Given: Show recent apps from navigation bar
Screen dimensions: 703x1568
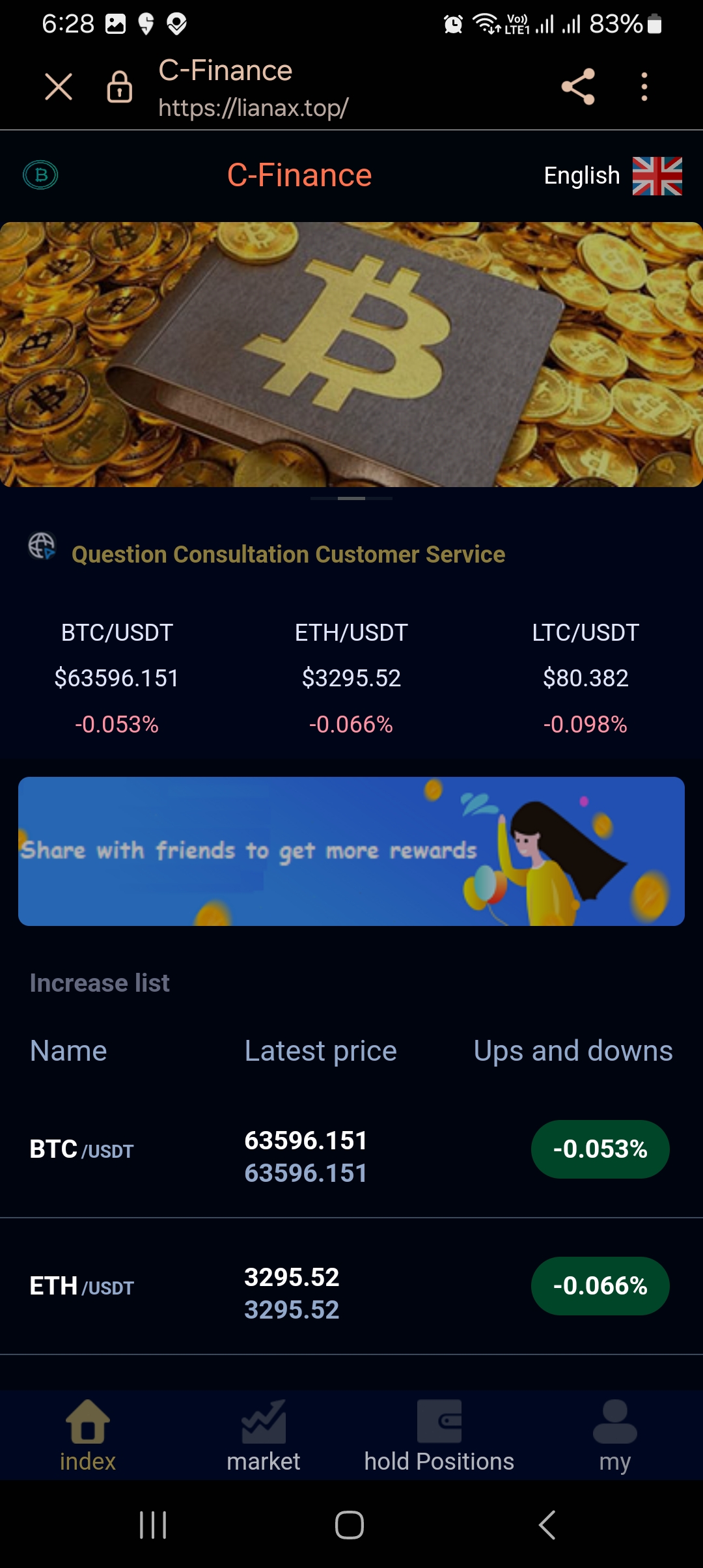Looking at the screenshot, I should pos(154,1525).
